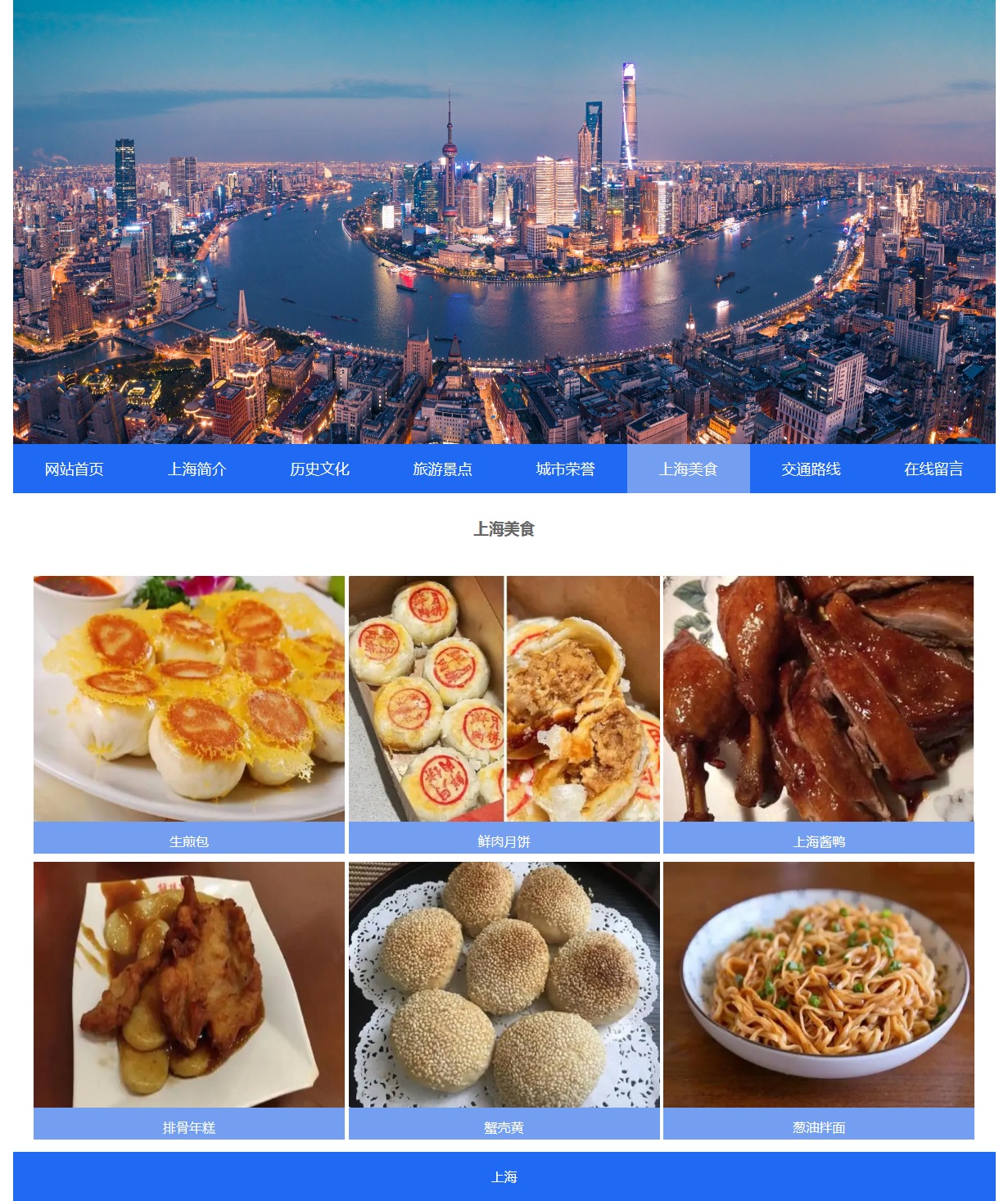Select the 排骨年糕 dish tile

[x=189, y=998]
